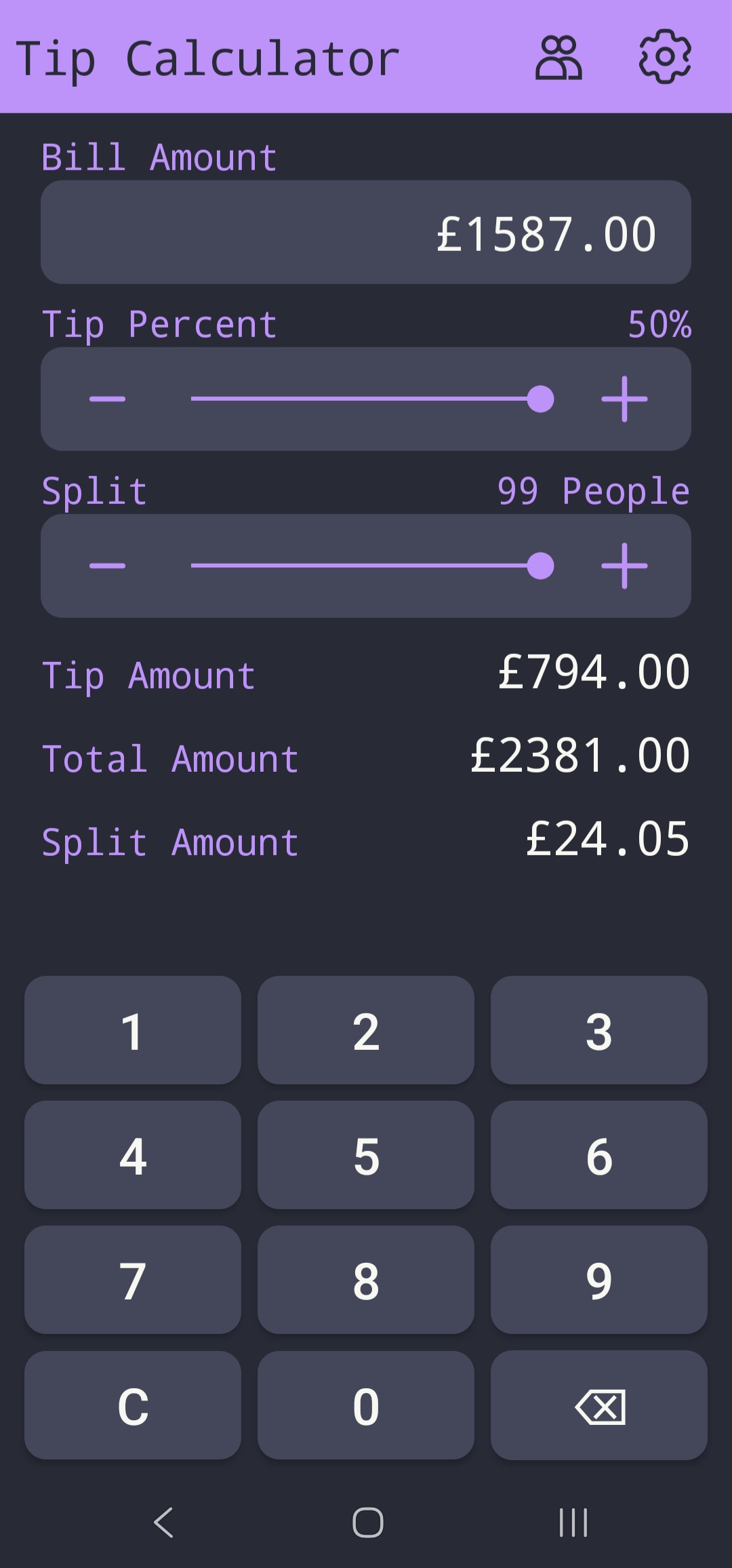Increase the tip percent with plus

(624, 399)
